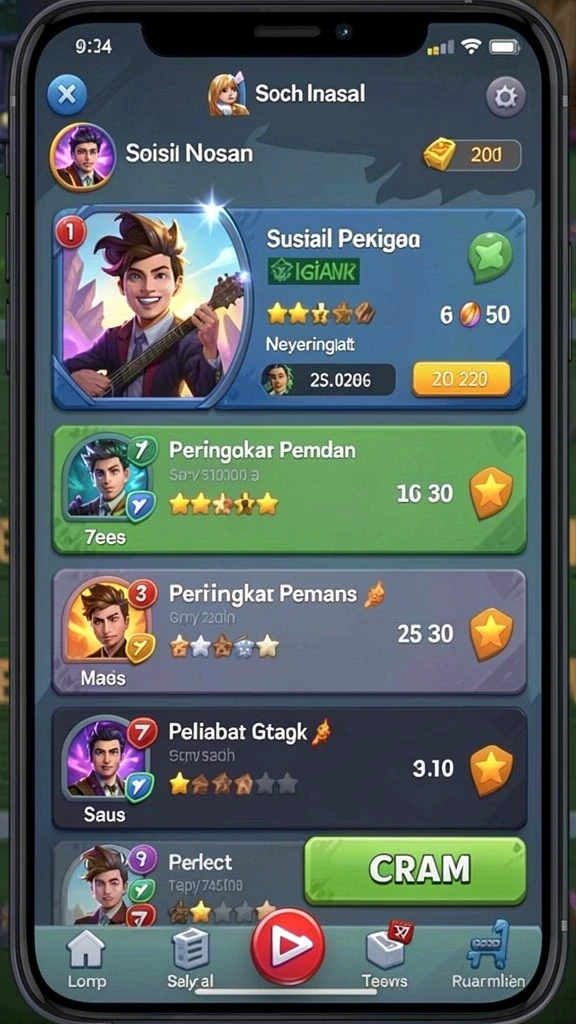This screenshot has width=576, height=1024.
Task: Tap the star shield next to 3.10
Action: [x=491, y=771]
